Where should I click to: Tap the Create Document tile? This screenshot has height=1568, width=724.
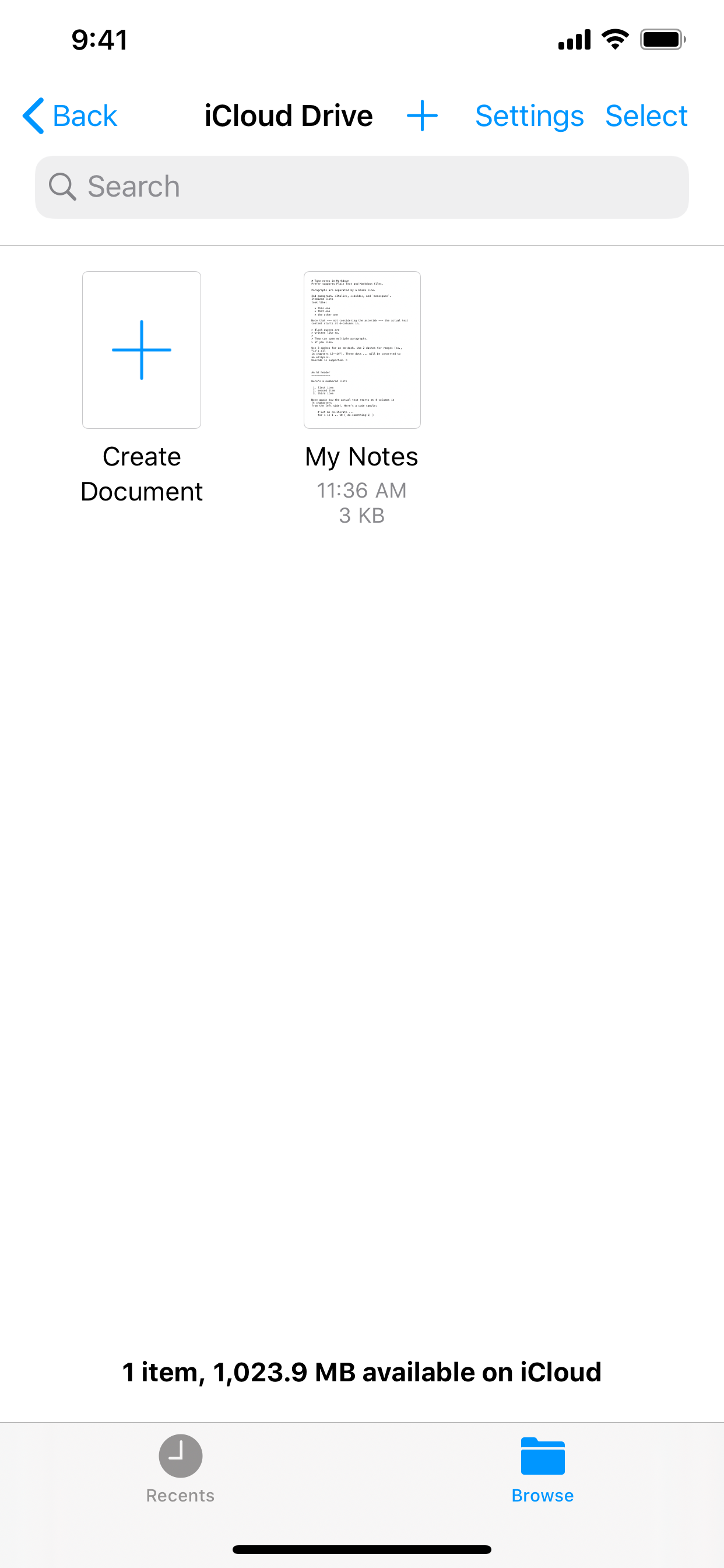(142, 350)
